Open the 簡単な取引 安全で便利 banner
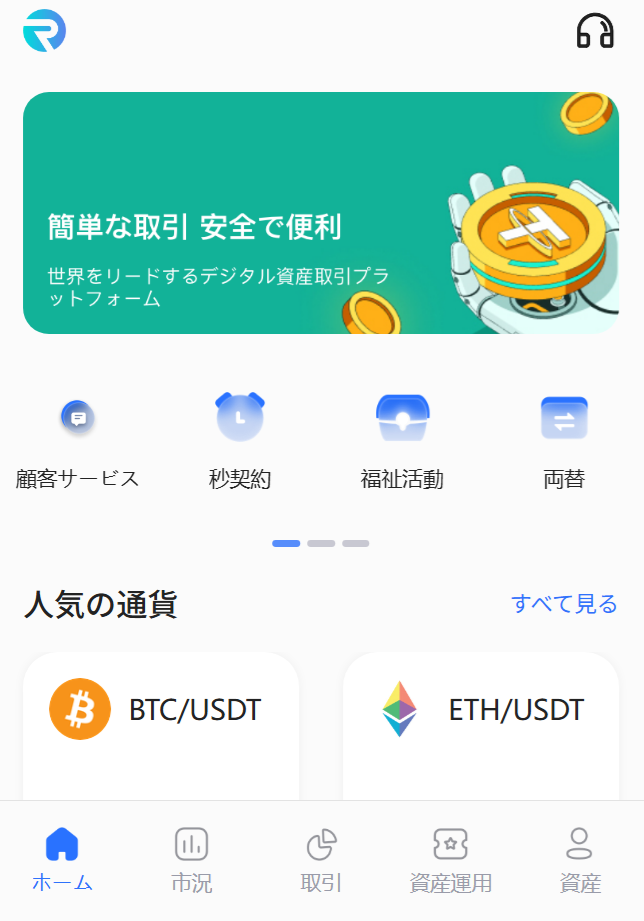This screenshot has width=644, height=921. click(x=321, y=213)
